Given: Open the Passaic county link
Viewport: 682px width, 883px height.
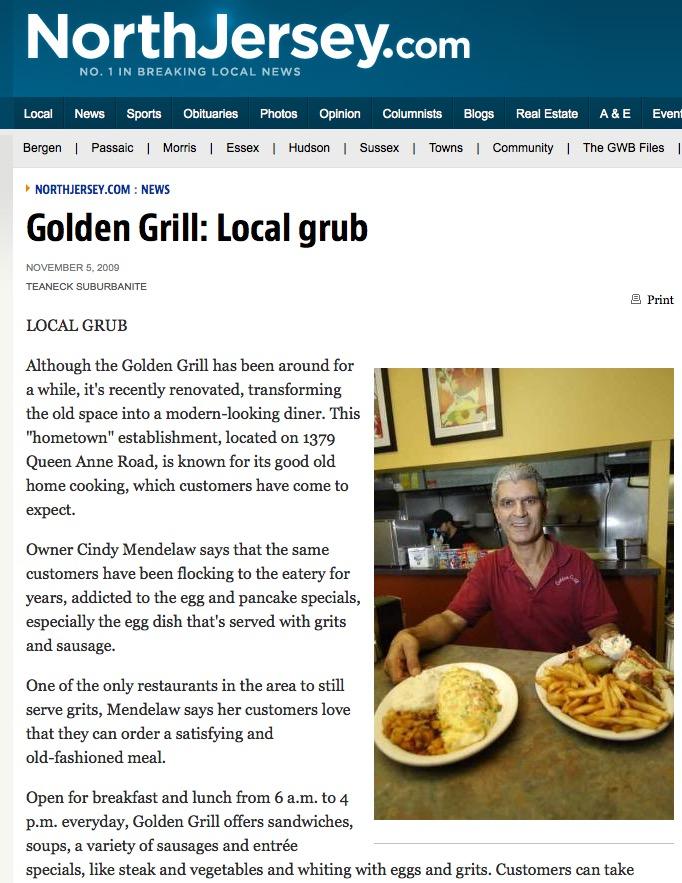Looking at the screenshot, I should tap(111, 148).
